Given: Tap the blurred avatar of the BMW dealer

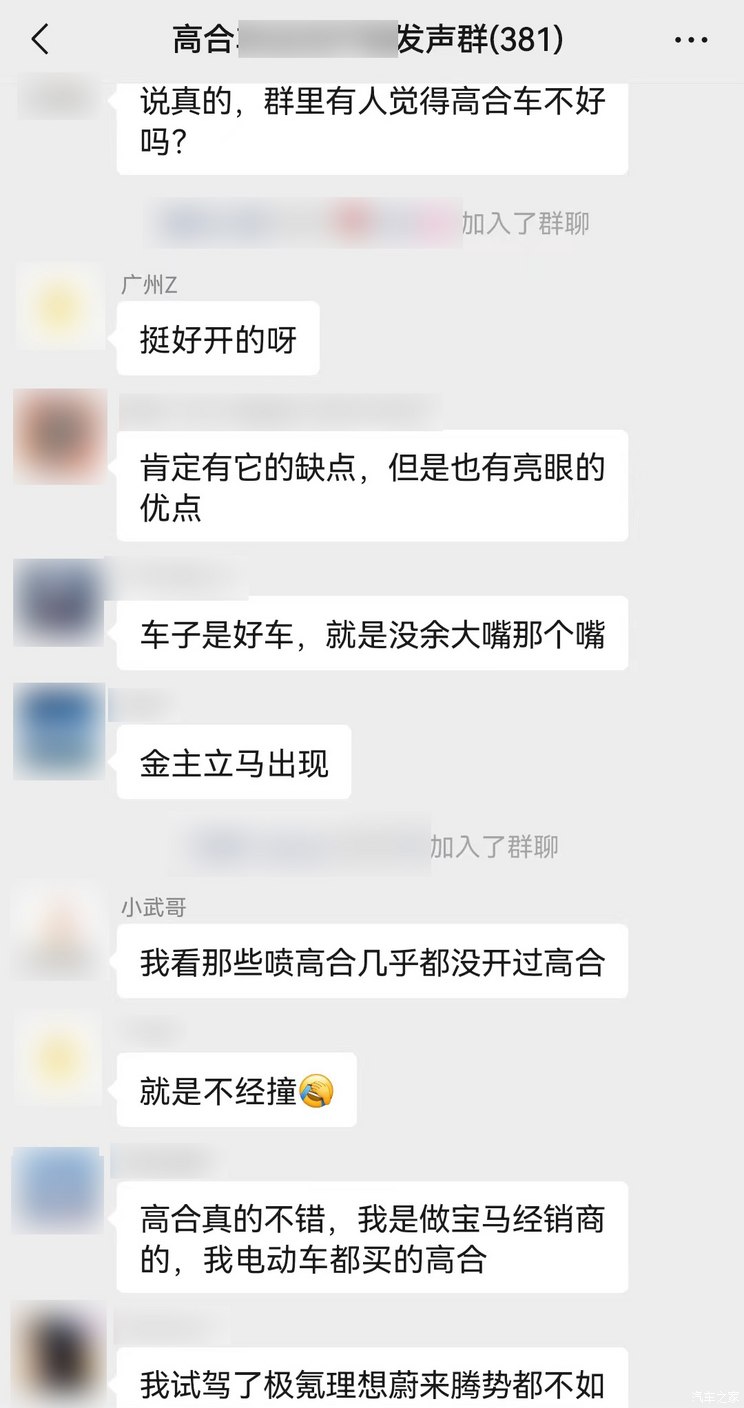Looking at the screenshot, I should pyautogui.click(x=58, y=1190).
